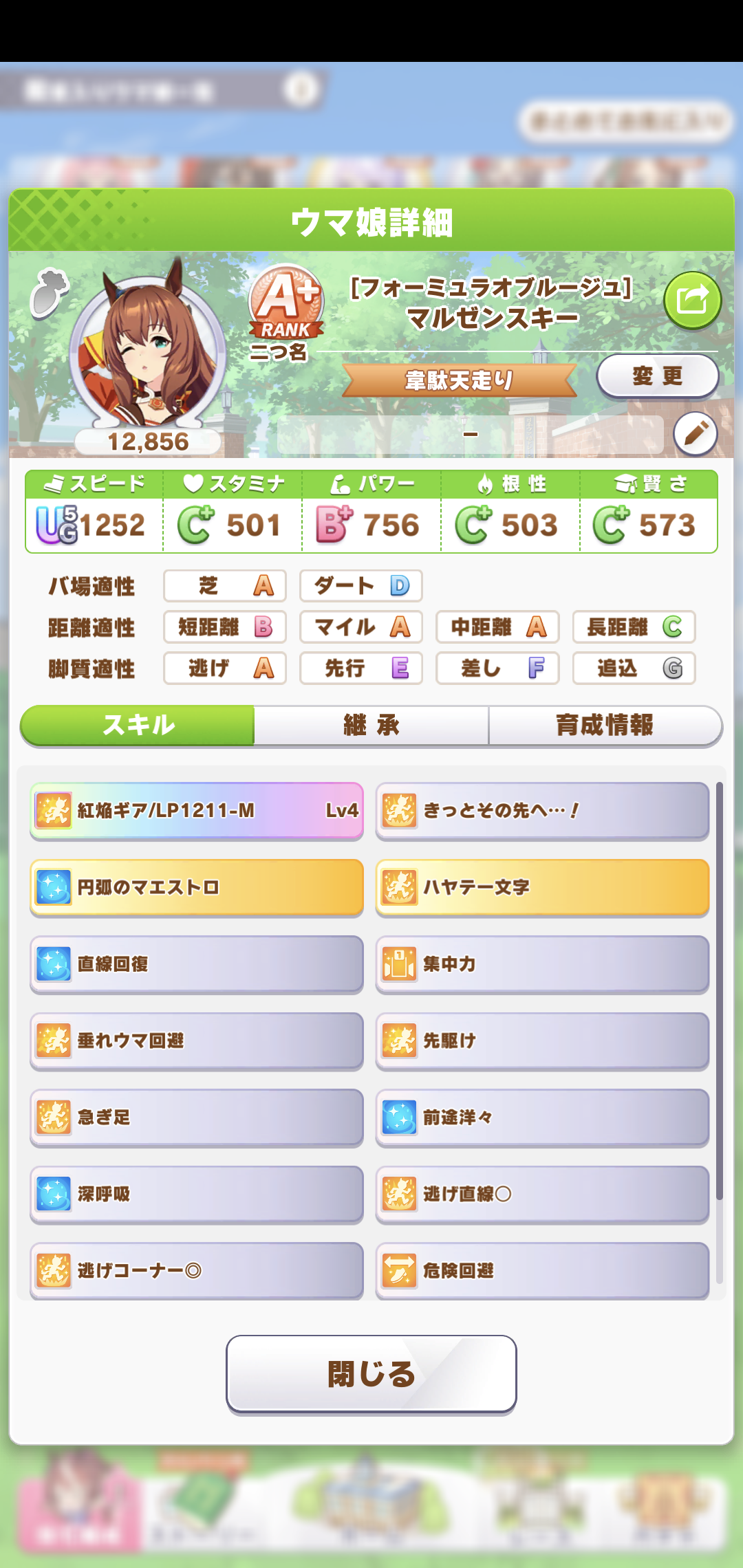Screen dimensions: 743x1568
Task: Open the 集中力 skill
Action: click(542, 964)
